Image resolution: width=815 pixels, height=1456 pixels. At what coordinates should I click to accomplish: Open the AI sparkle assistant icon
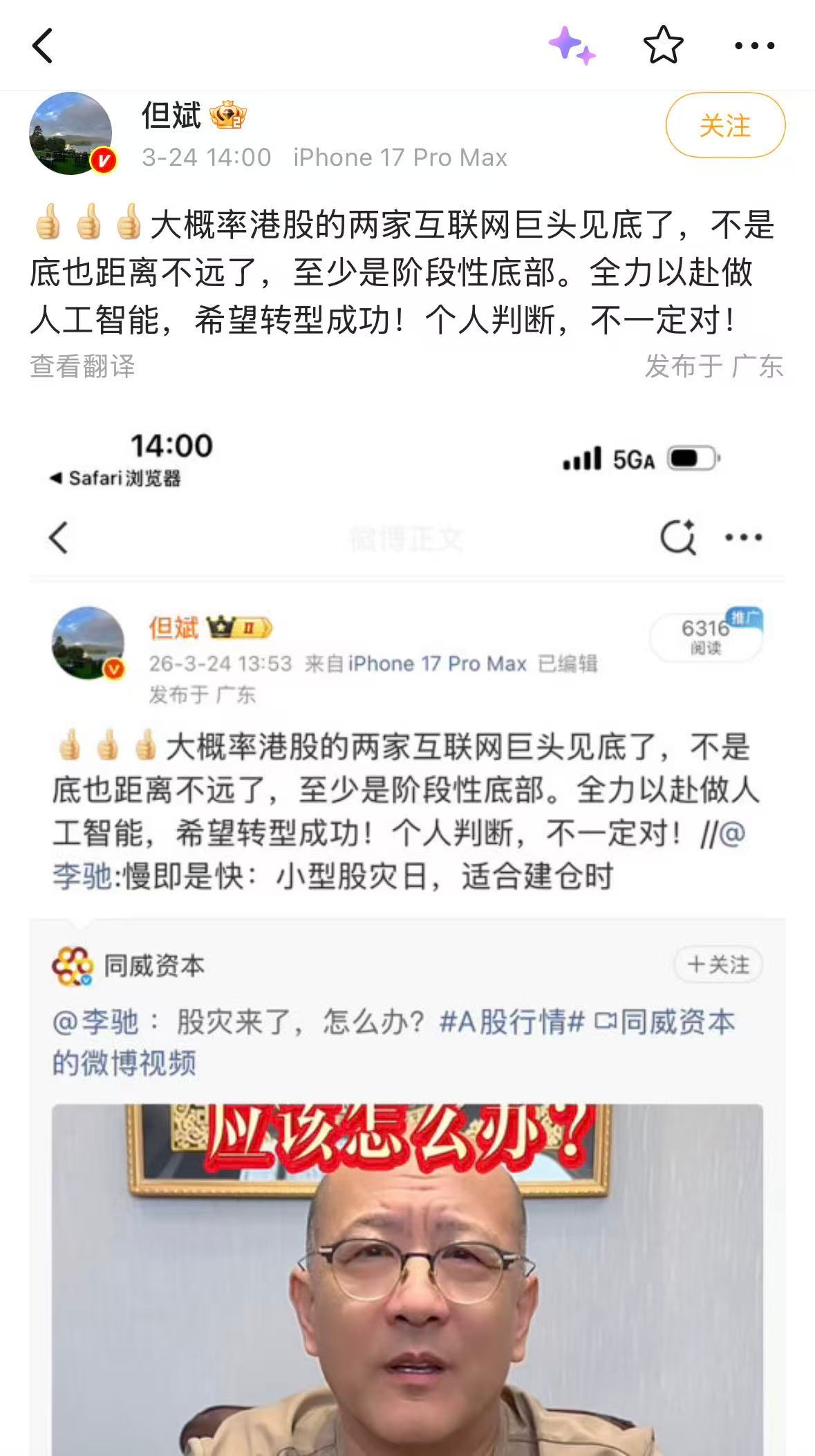(x=572, y=46)
